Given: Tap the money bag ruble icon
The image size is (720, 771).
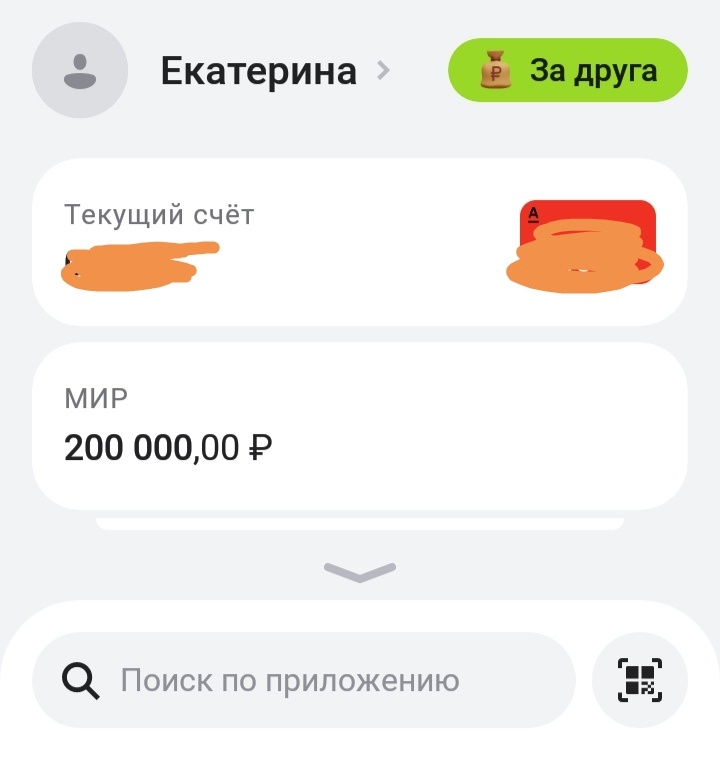Looking at the screenshot, I should [494, 70].
